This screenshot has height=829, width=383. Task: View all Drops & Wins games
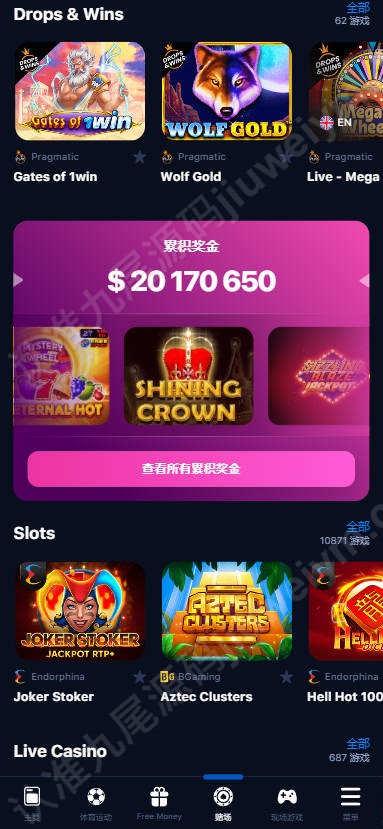(x=358, y=8)
